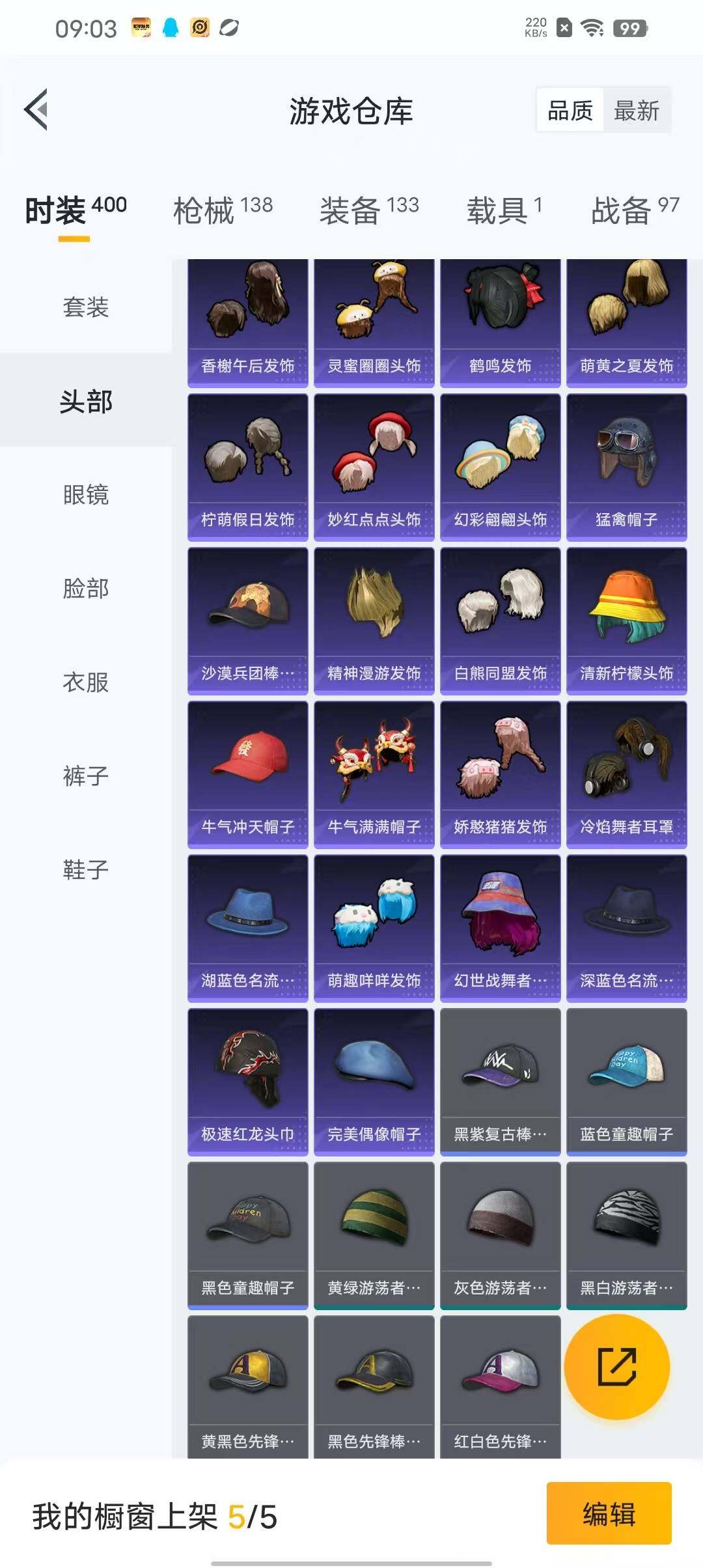This screenshot has height=1568, width=703.
Task: View the 清新柠檬头饰 item
Action: pyautogui.click(x=626, y=620)
